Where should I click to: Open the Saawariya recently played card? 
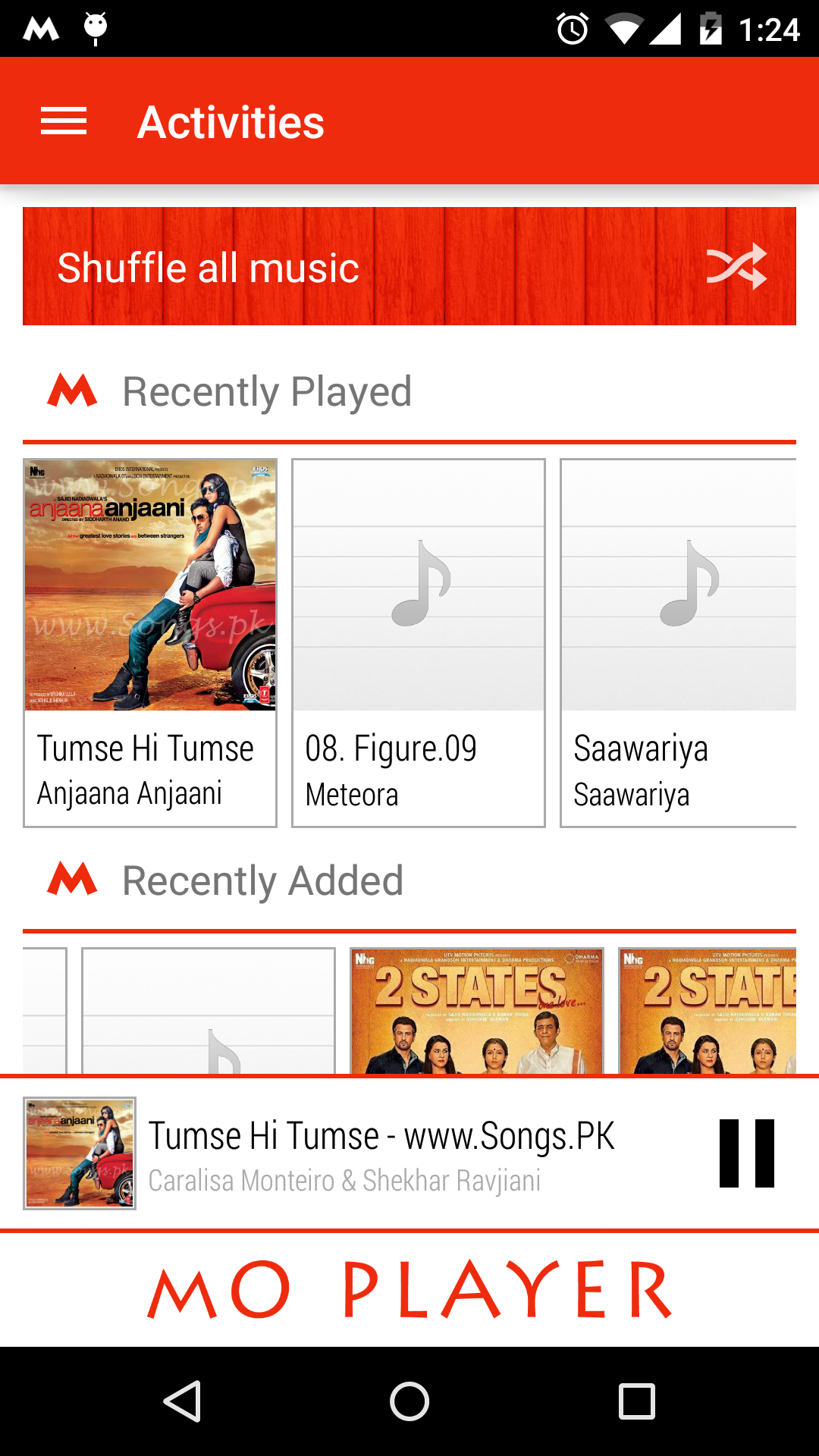tap(679, 642)
